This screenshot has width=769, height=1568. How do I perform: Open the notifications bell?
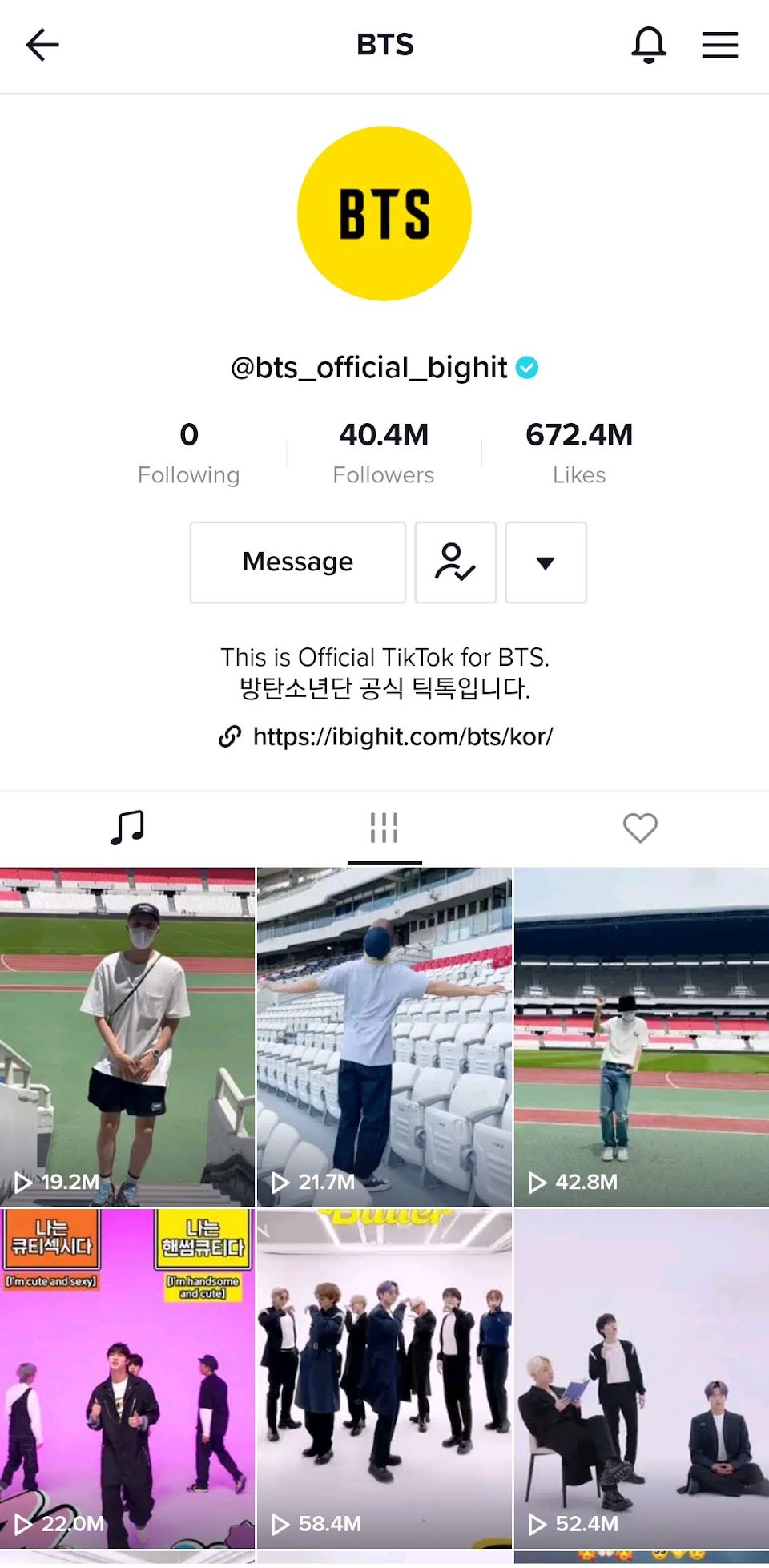tap(649, 45)
